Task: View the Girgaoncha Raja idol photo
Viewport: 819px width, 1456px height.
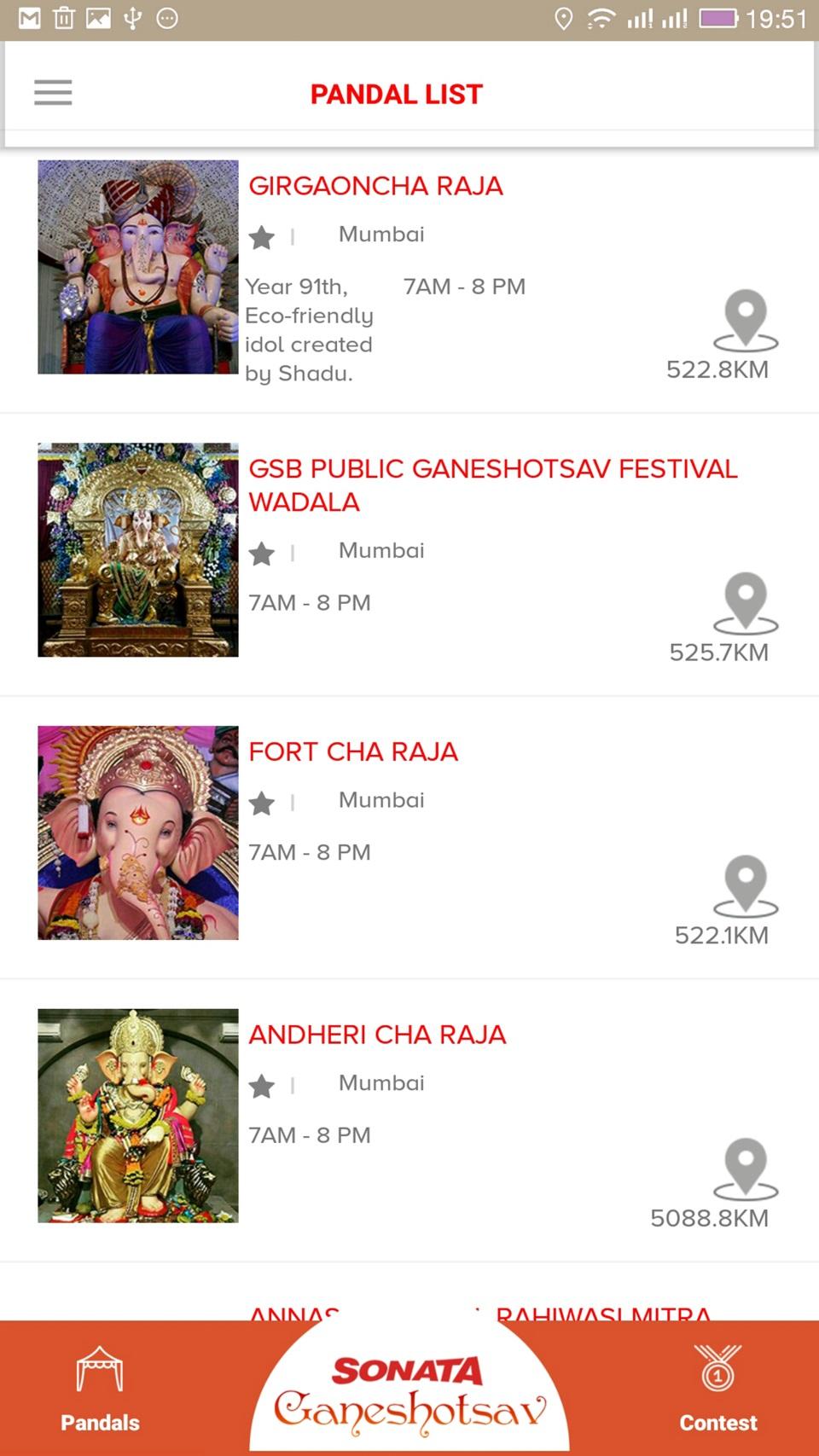Action: tap(138, 267)
